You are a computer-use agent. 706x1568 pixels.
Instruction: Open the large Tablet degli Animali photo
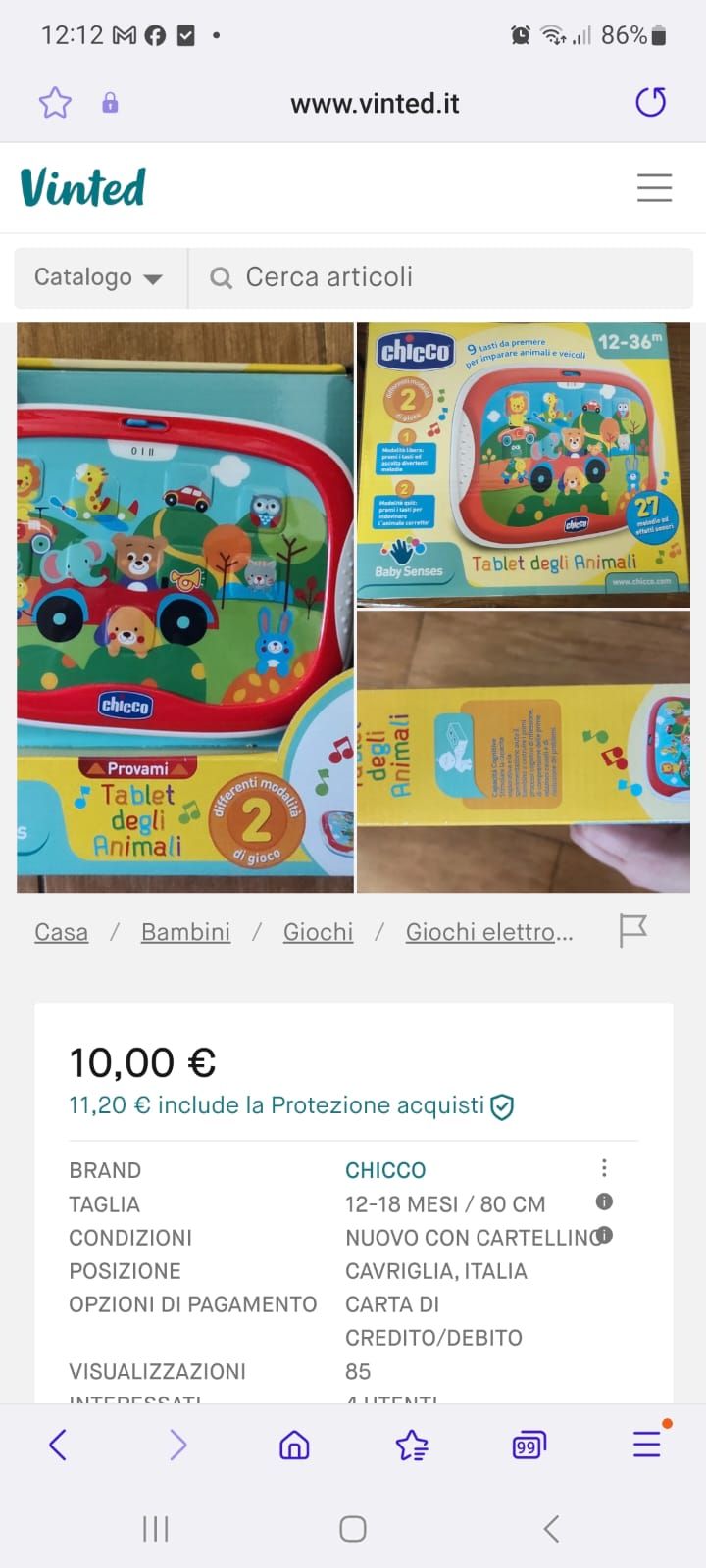pos(185,608)
